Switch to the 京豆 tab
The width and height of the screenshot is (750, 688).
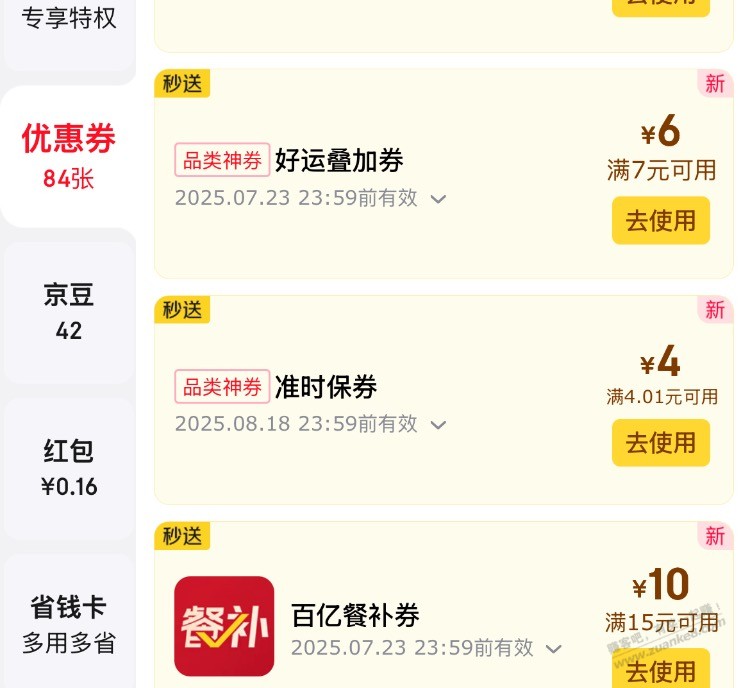pos(68,311)
